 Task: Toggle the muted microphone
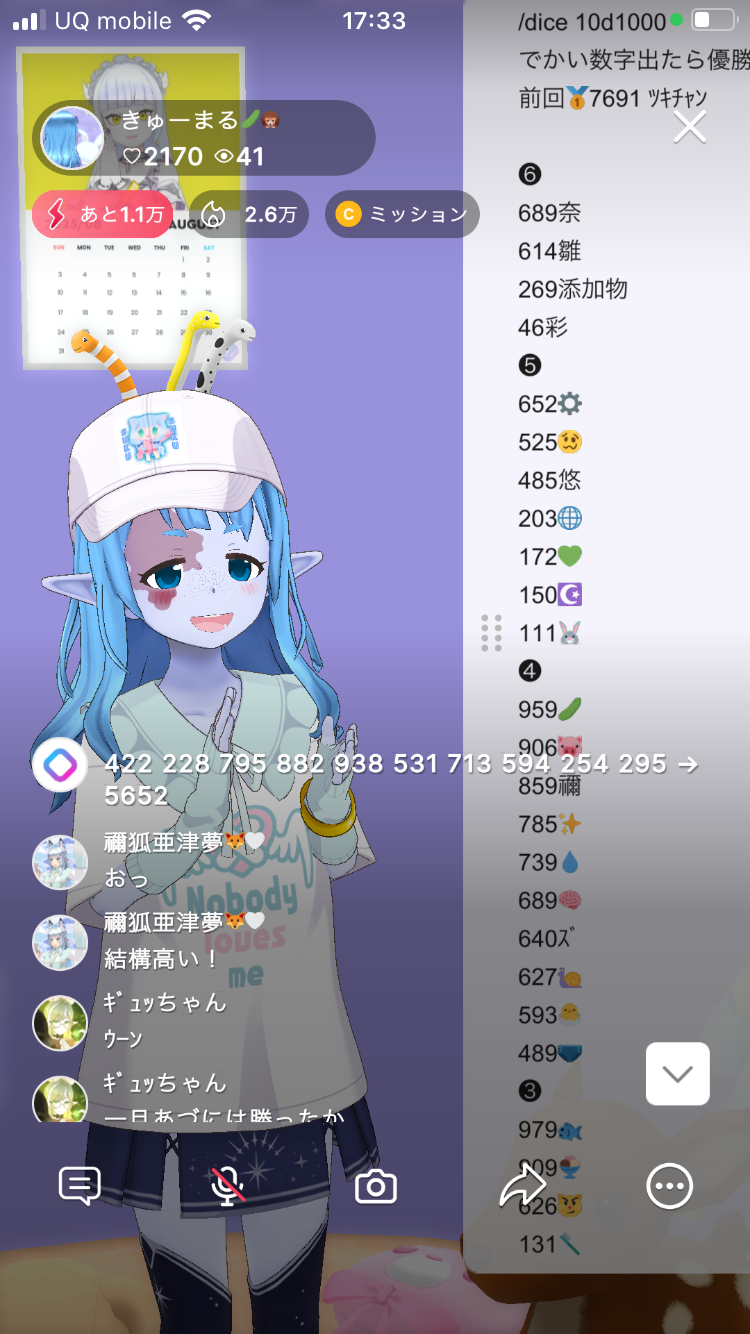[x=229, y=1187]
